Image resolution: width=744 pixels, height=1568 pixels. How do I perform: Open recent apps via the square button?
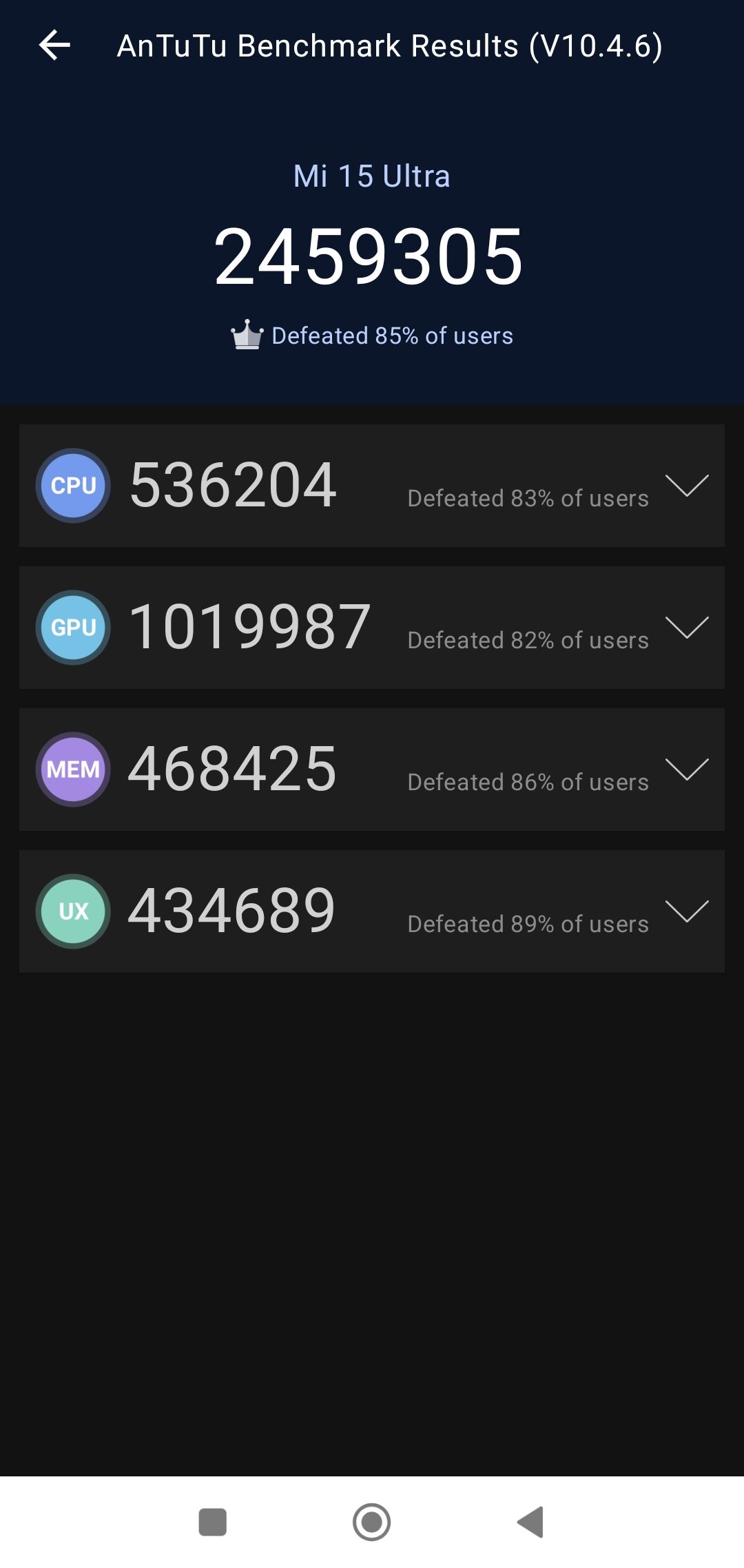click(x=213, y=1522)
